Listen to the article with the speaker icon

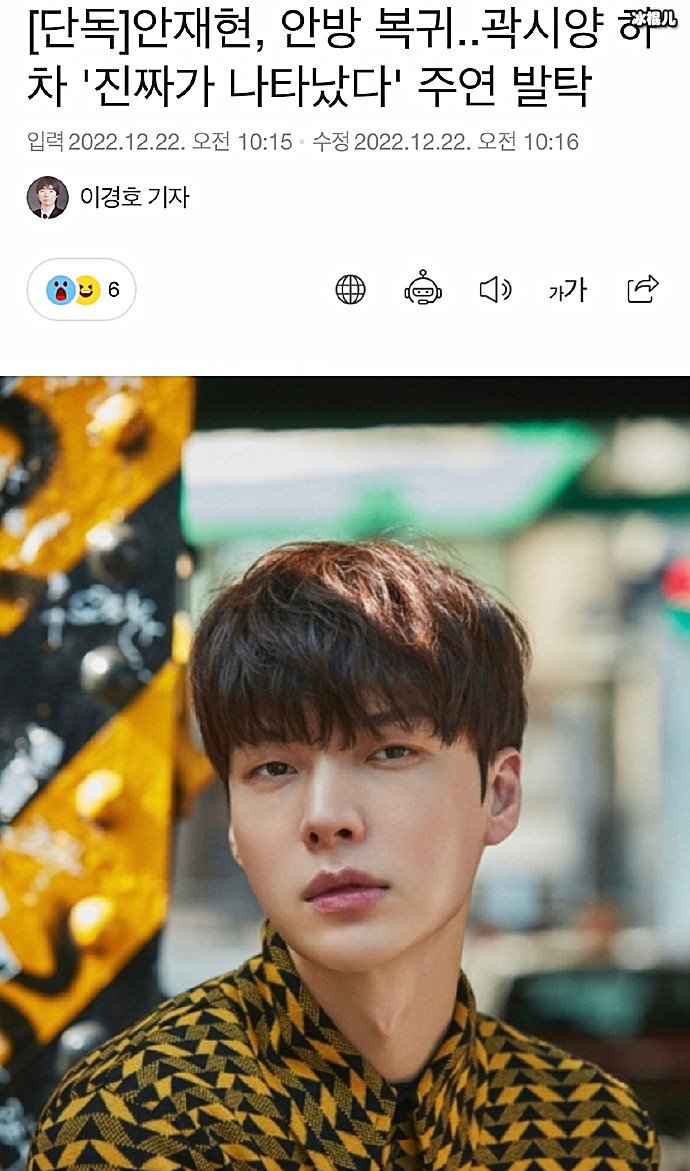coord(495,290)
